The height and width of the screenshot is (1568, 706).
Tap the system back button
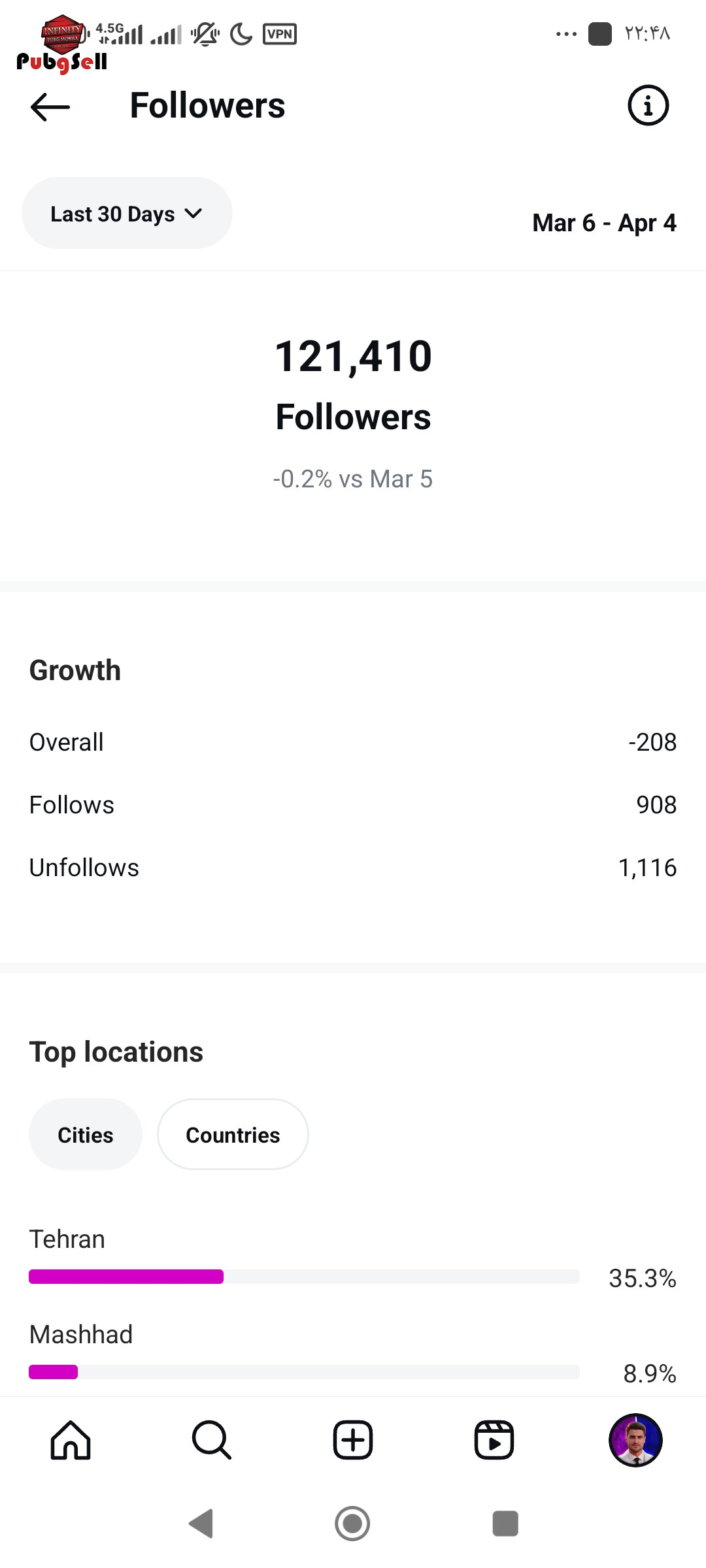(x=201, y=1524)
